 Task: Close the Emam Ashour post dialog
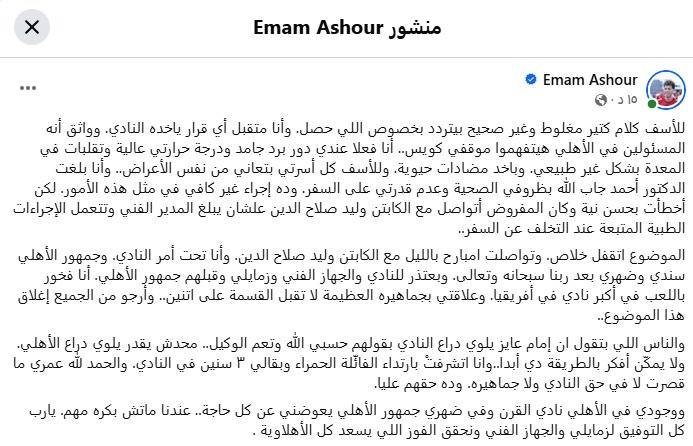coord(32,27)
